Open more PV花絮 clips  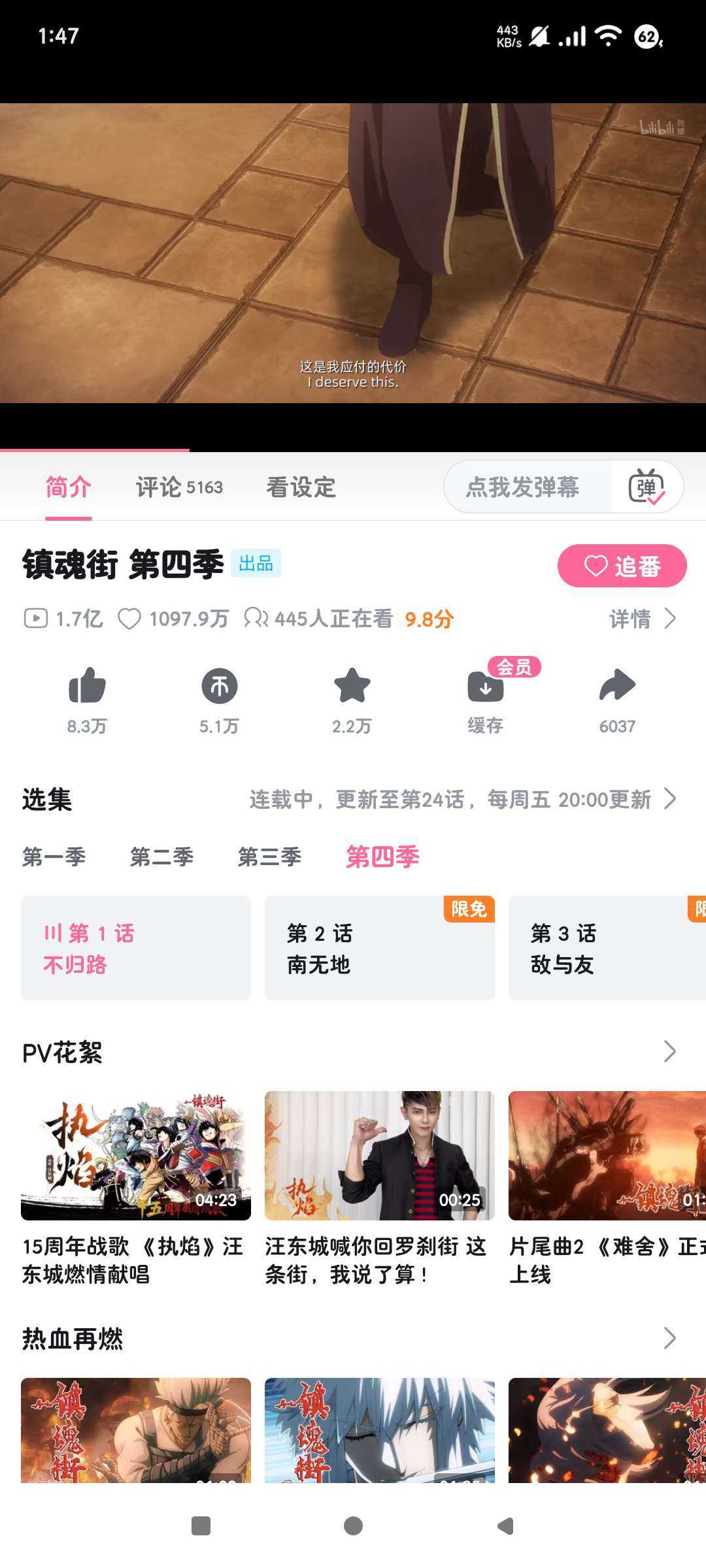click(669, 1052)
